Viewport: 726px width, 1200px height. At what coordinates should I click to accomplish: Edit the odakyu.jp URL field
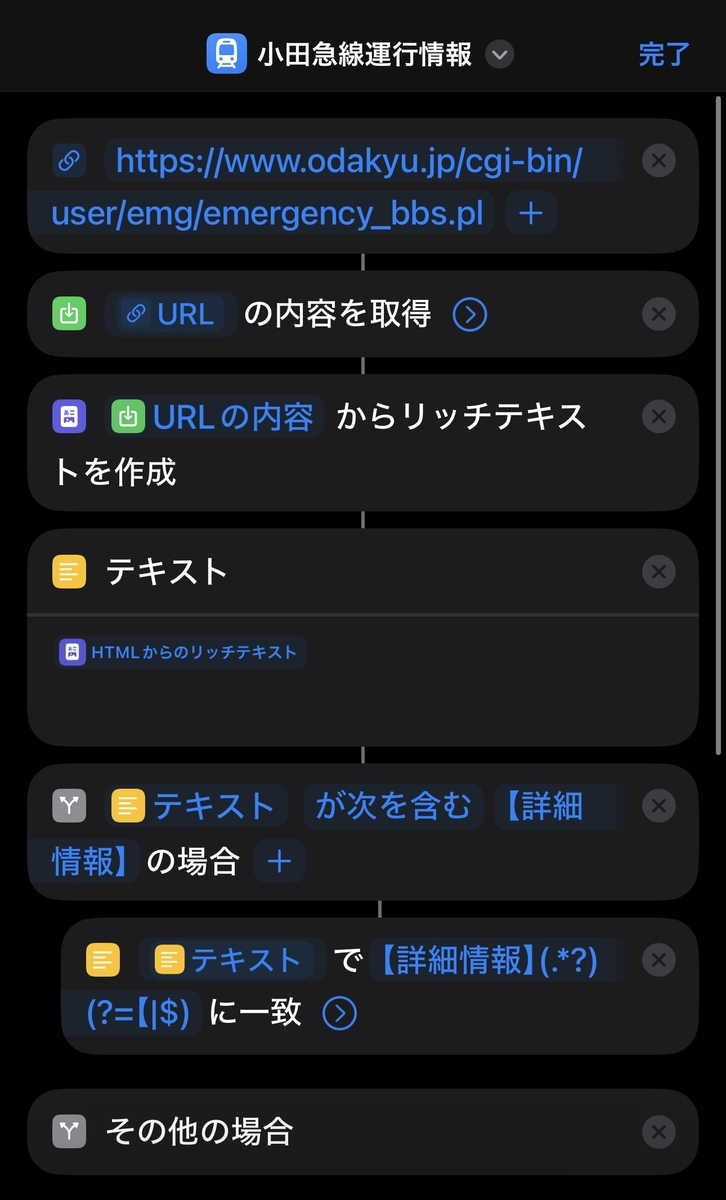click(333, 187)
